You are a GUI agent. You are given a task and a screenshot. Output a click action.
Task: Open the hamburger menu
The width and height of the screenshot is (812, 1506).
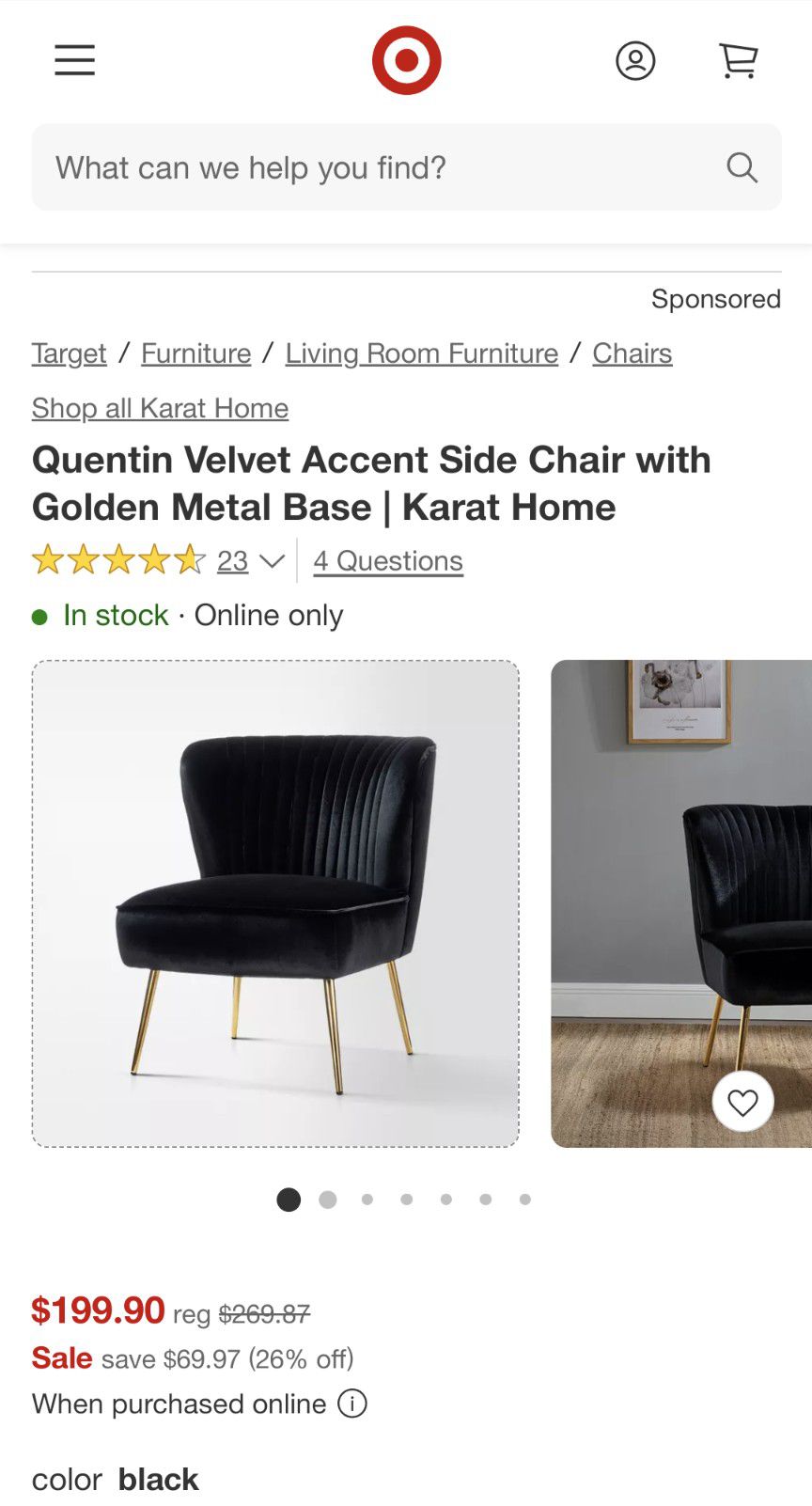(74, 60)
